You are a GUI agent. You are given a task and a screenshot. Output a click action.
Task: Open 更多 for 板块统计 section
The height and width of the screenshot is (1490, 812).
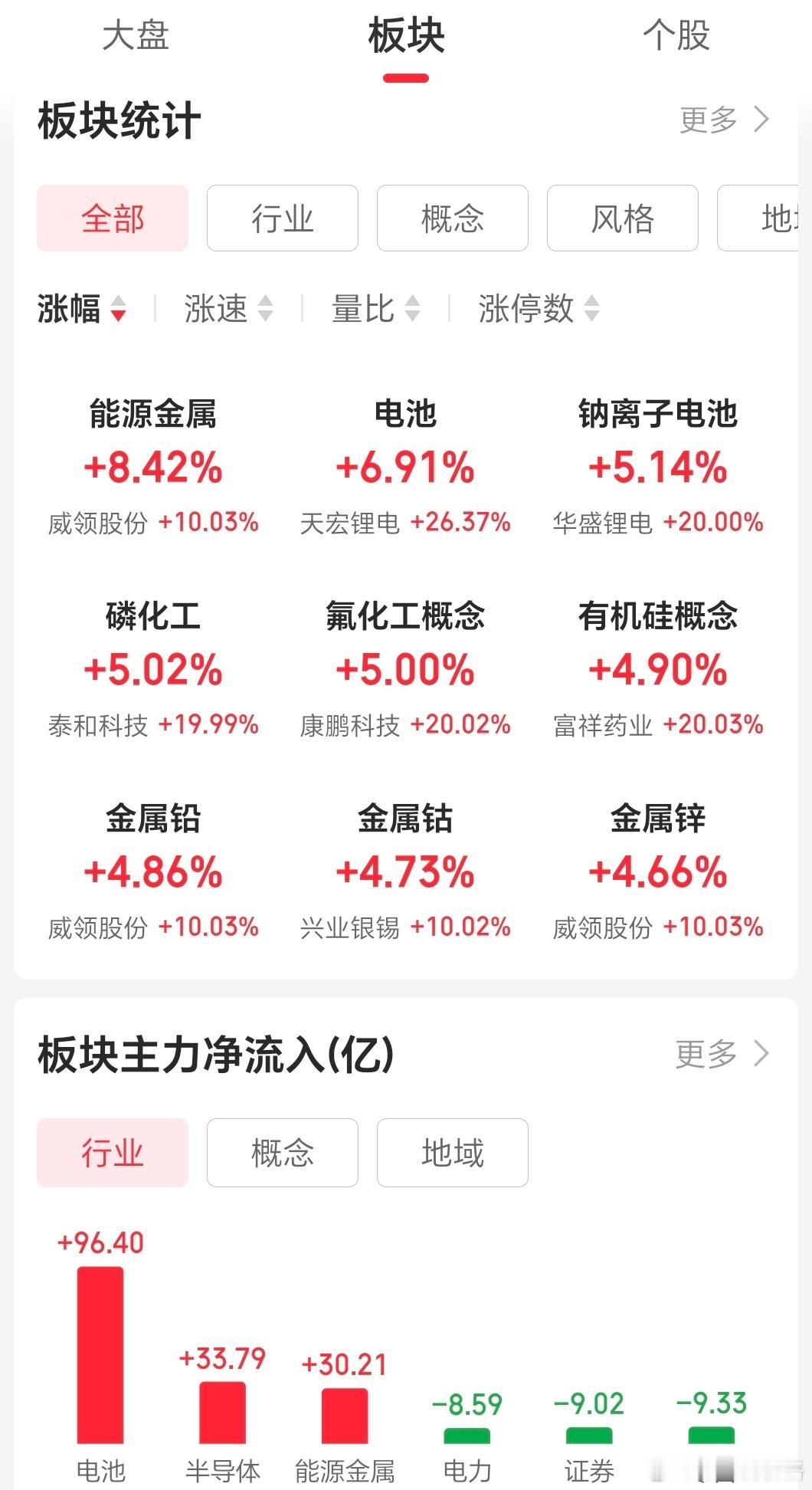[x=709, y=119]
